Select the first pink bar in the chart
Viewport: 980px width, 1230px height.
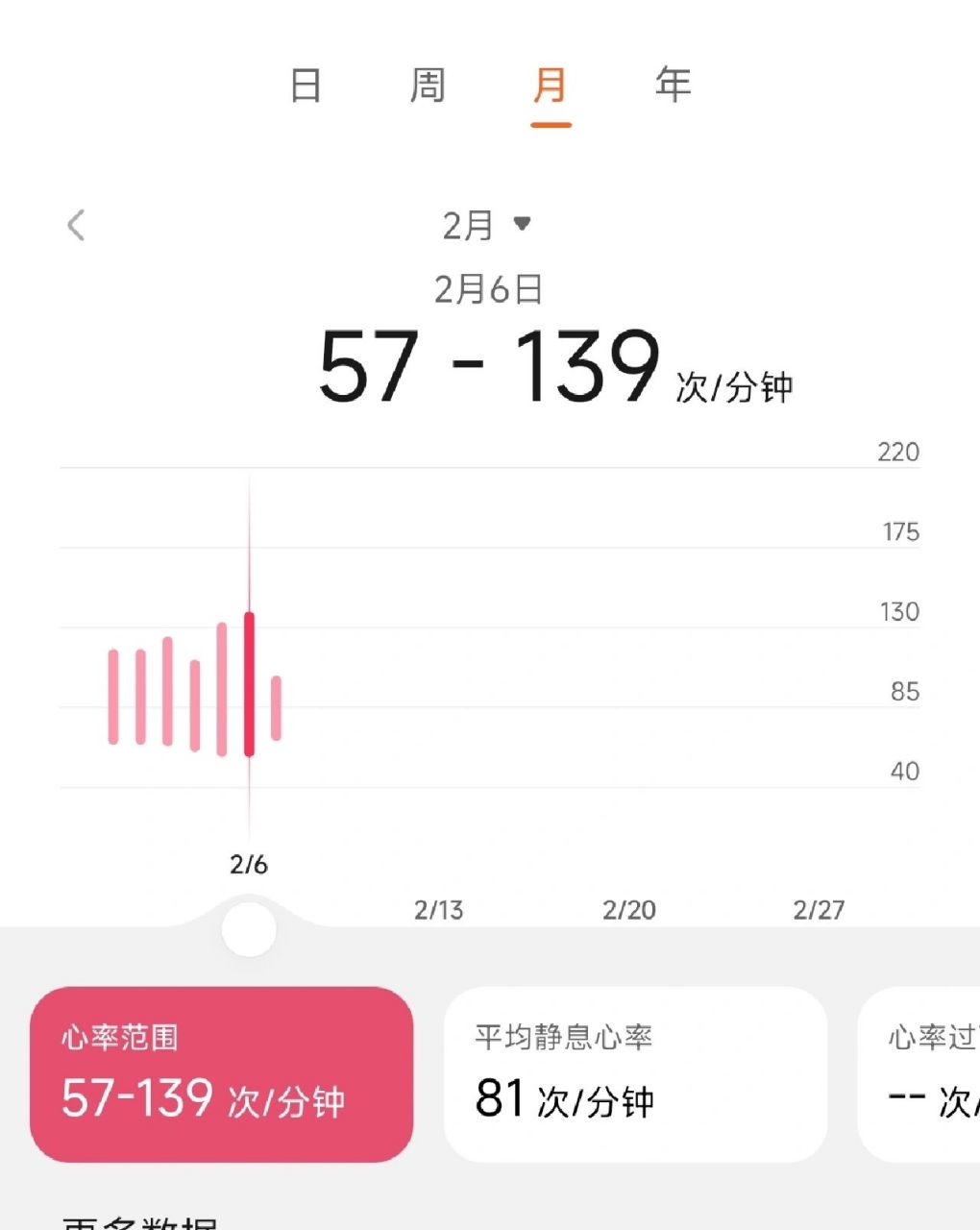click(113, 697)
